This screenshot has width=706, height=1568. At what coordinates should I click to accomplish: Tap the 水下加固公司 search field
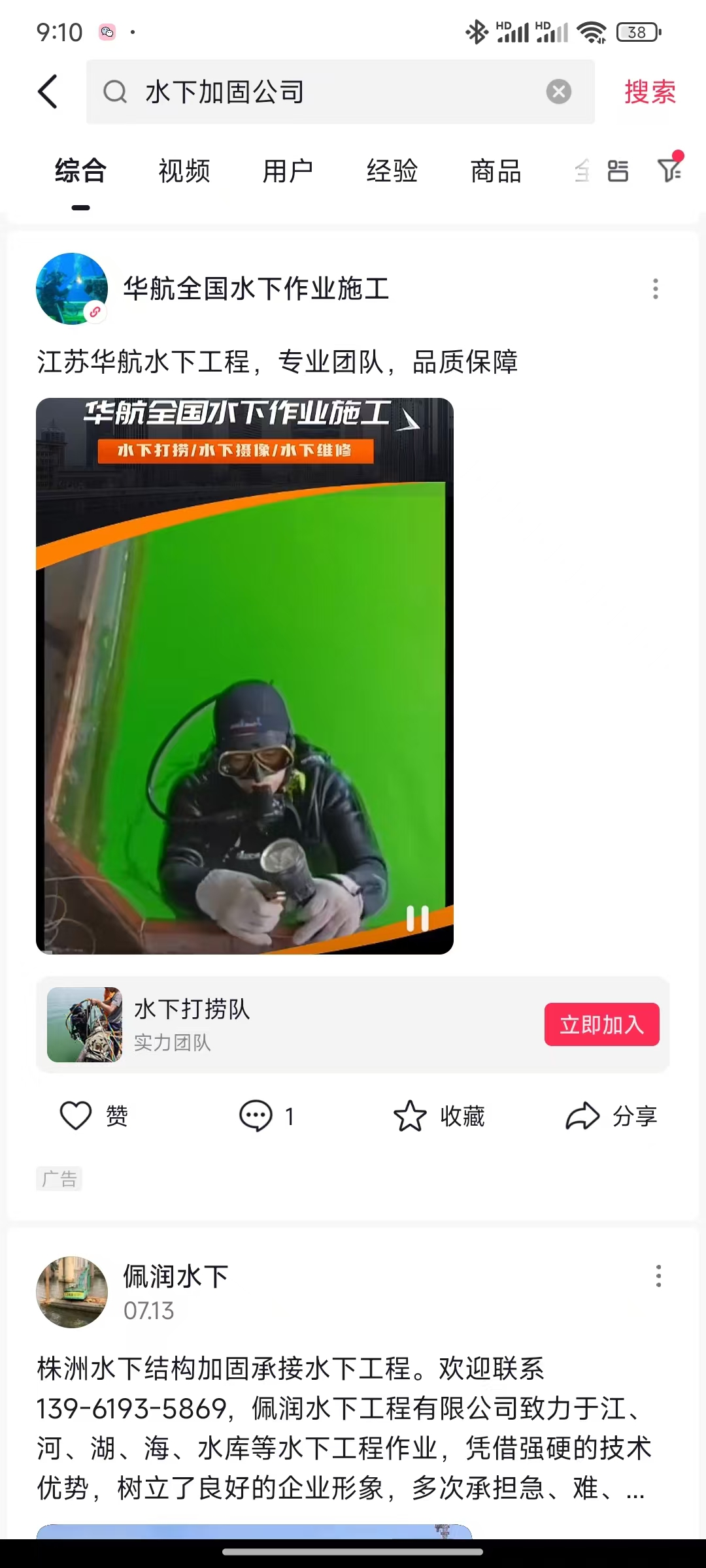[327, 91]
